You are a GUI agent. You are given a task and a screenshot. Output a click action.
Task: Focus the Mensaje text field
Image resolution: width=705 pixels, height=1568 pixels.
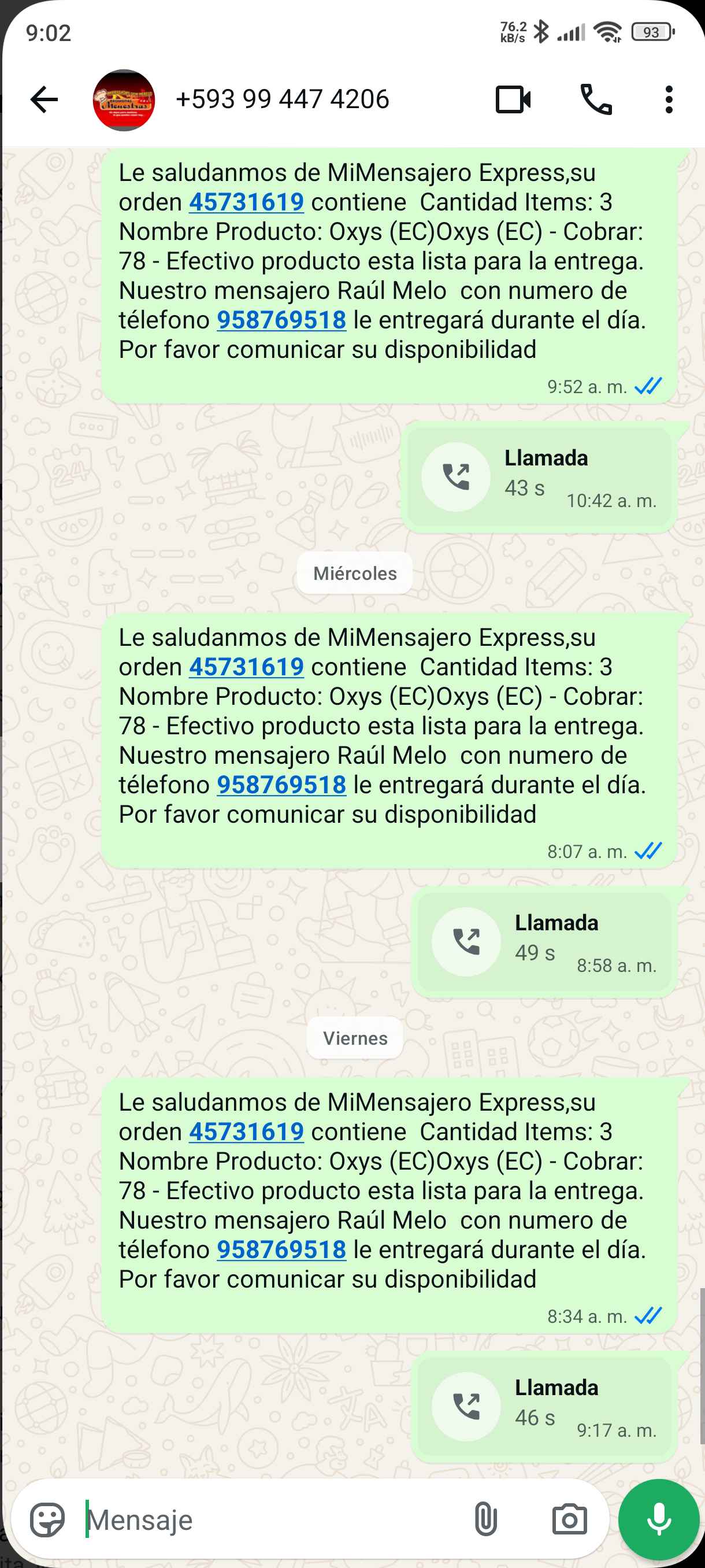click(268, 1520)
